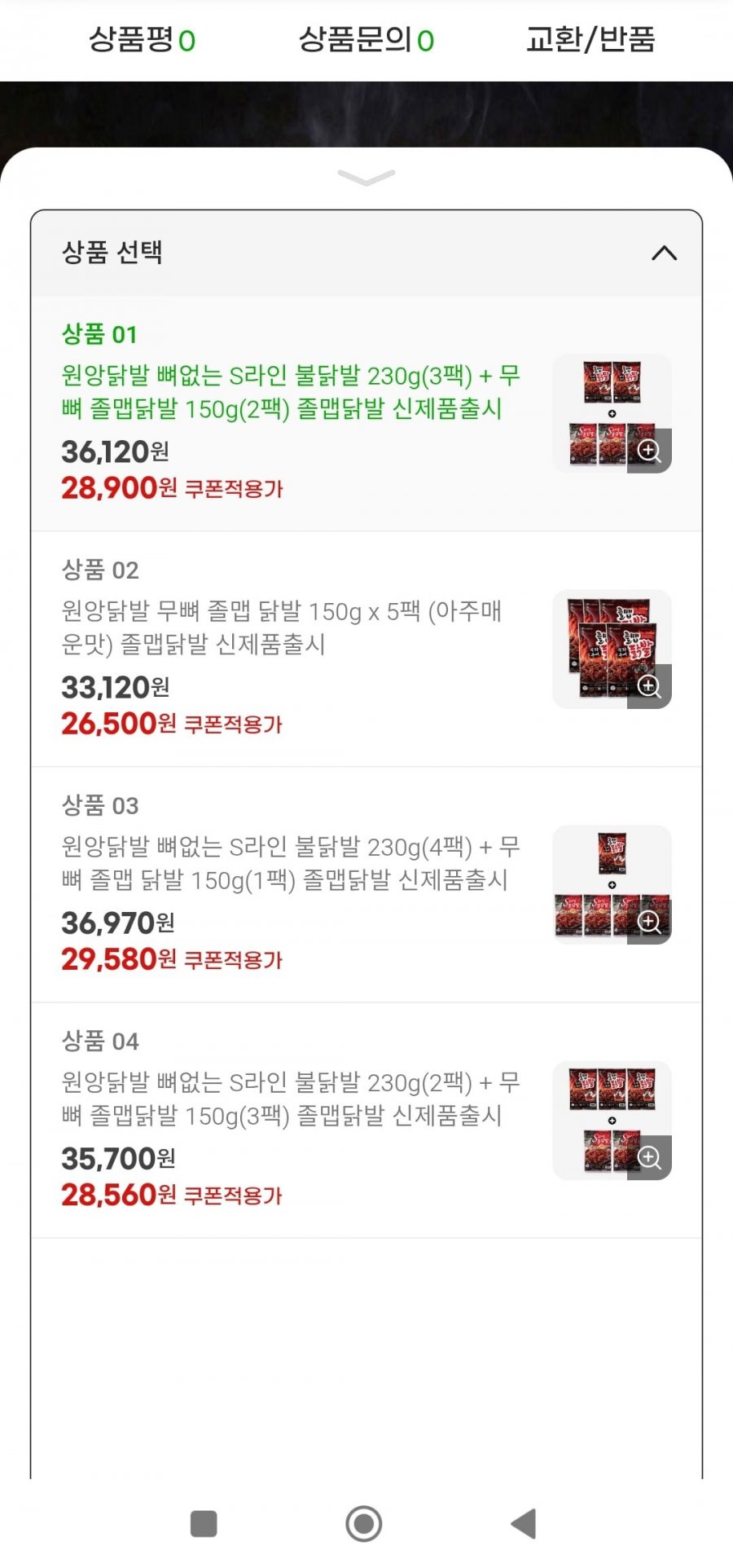Enlarge the 상품 01 product image
This screenshot has width=733, height=1568.
click(x=649, y=451)
